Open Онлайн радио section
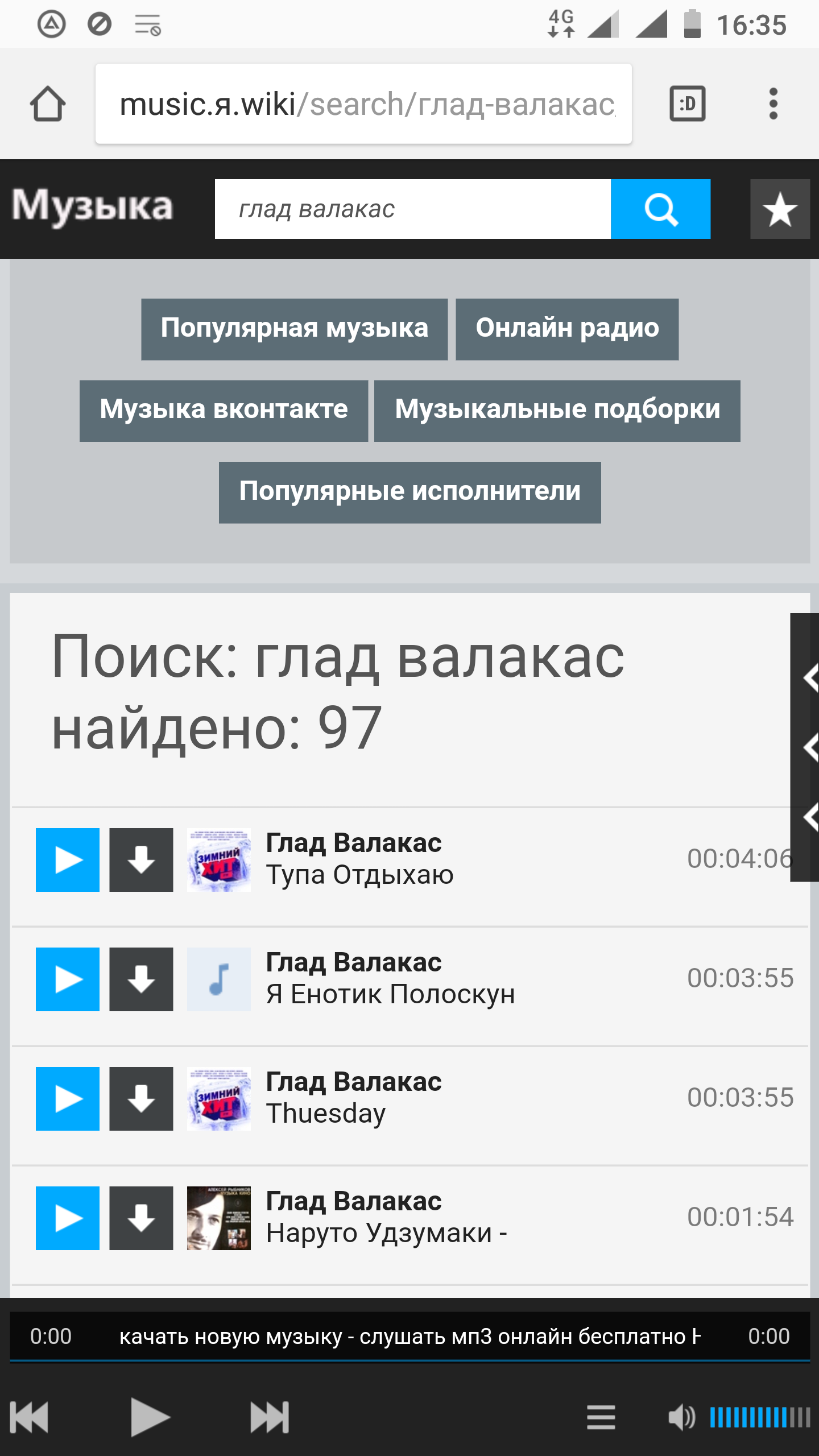Viewport: 819px width, 1456px height. click(566, 328)
